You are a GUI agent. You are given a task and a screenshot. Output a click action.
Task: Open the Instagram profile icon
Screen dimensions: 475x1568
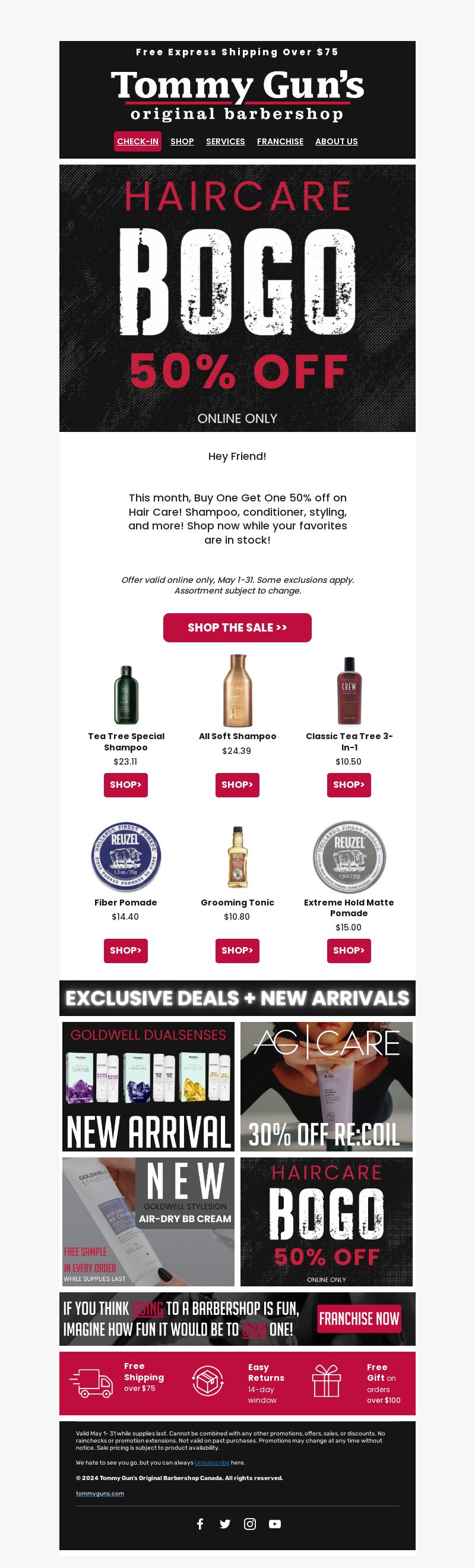coord(250,1523)
